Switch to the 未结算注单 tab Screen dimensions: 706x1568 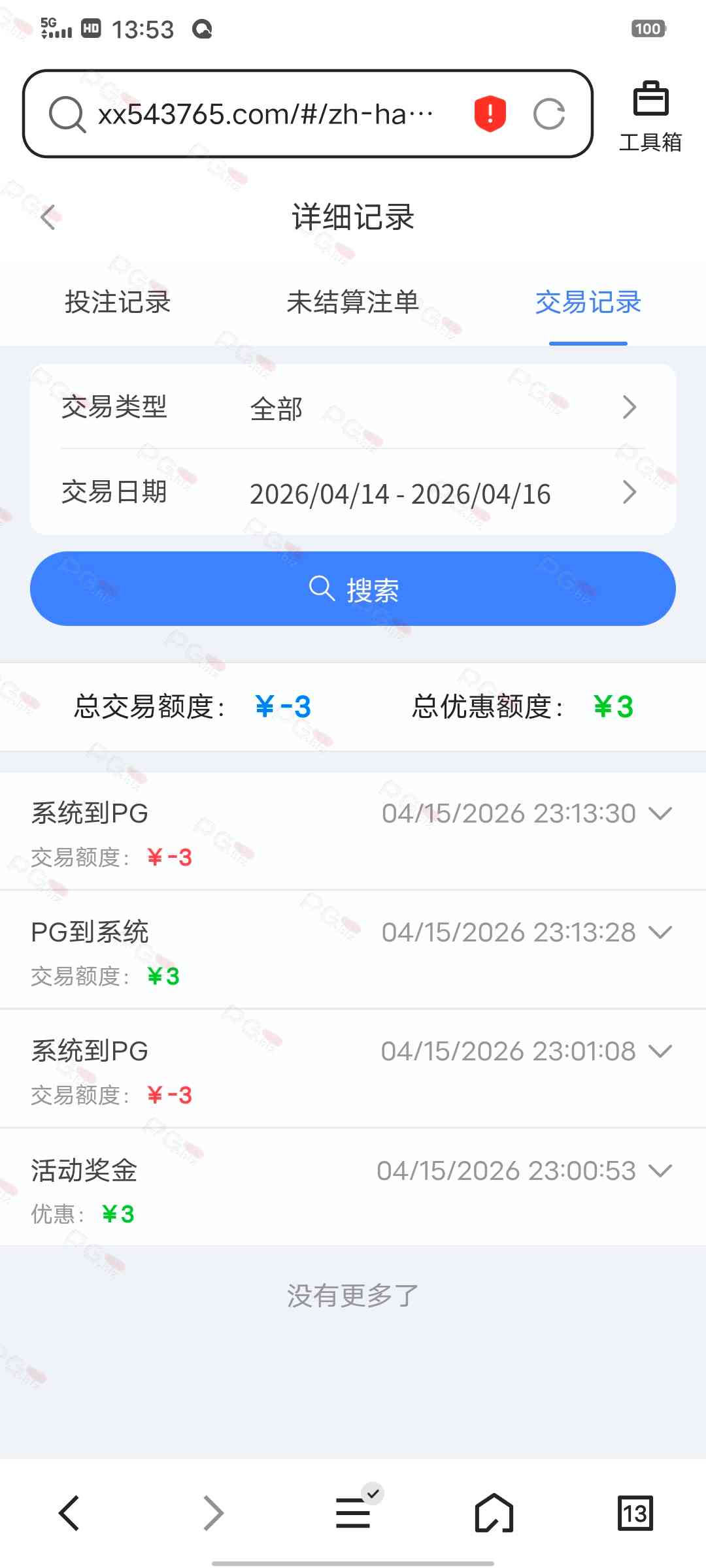coord(352,302)
